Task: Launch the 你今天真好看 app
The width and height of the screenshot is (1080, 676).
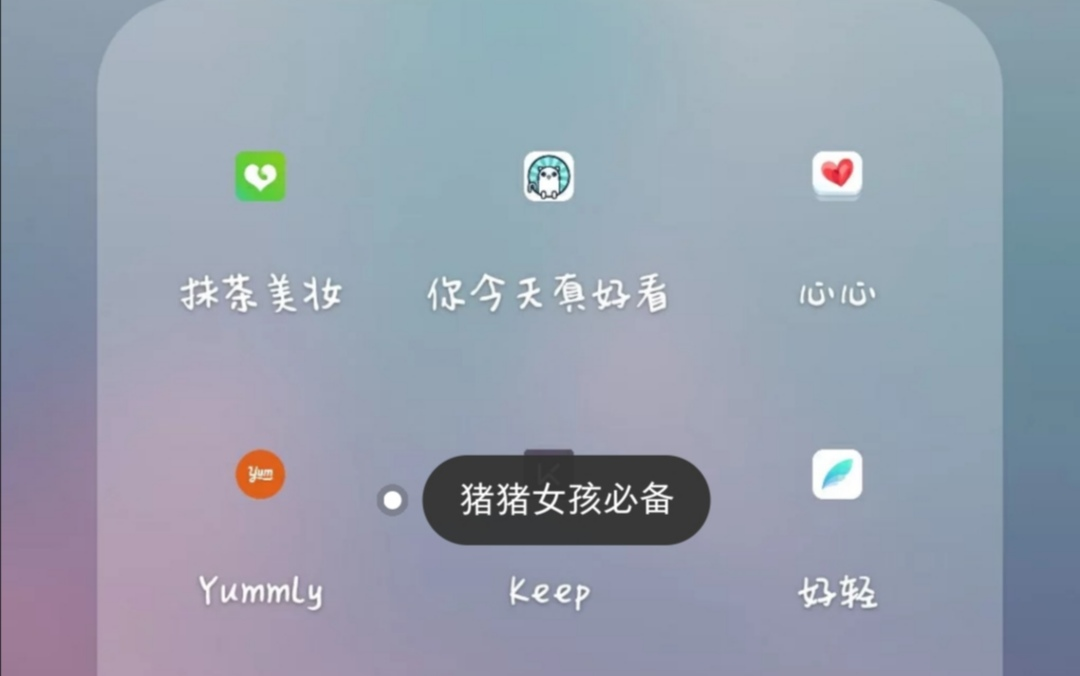Action: (548, 176)
